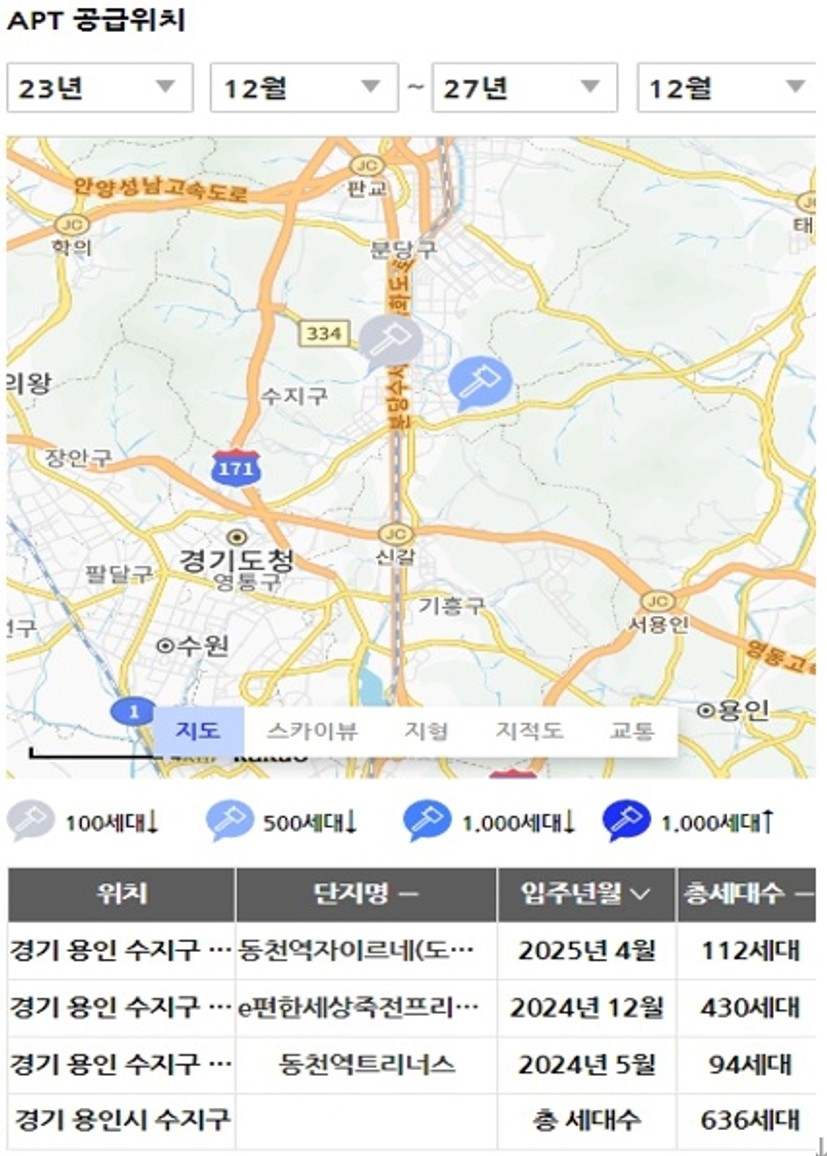The image size is (827, 1156).
Task: Tap the light blue apartment marker on map
Action: [x=480, y=383]
